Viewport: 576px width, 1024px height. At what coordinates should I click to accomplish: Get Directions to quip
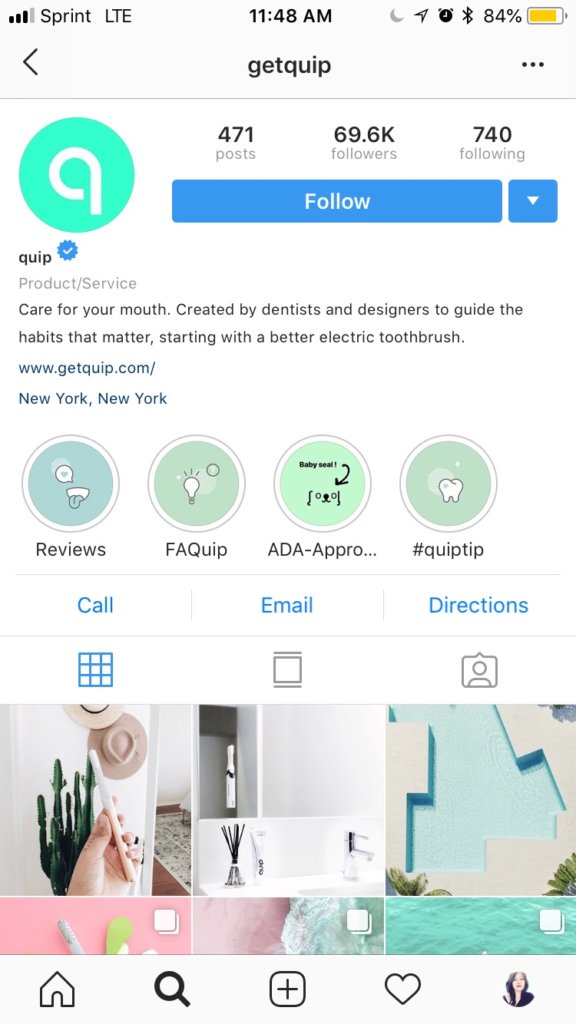478,605
